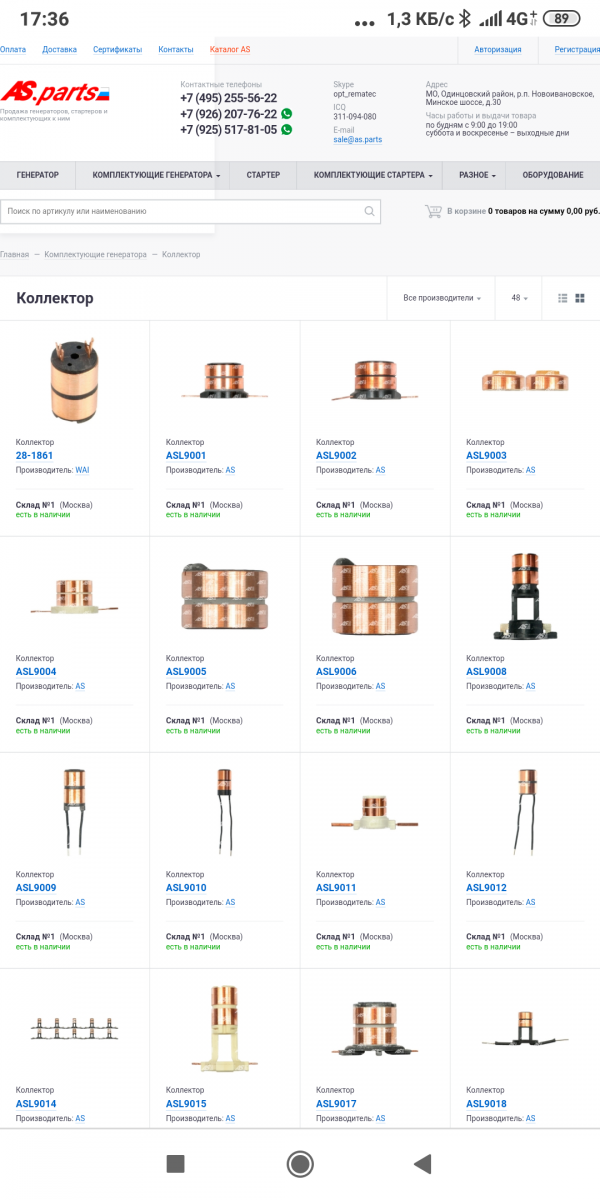Expand the РАЗНОЕ menu
Viewport: 600px width, 1200px height.
477,175
